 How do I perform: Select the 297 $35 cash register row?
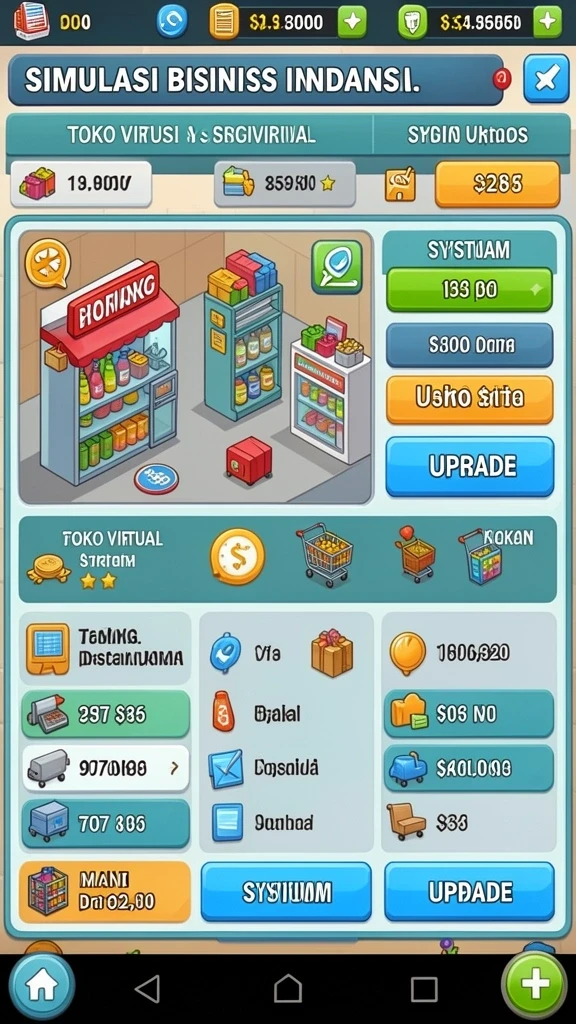pos(106,714)
